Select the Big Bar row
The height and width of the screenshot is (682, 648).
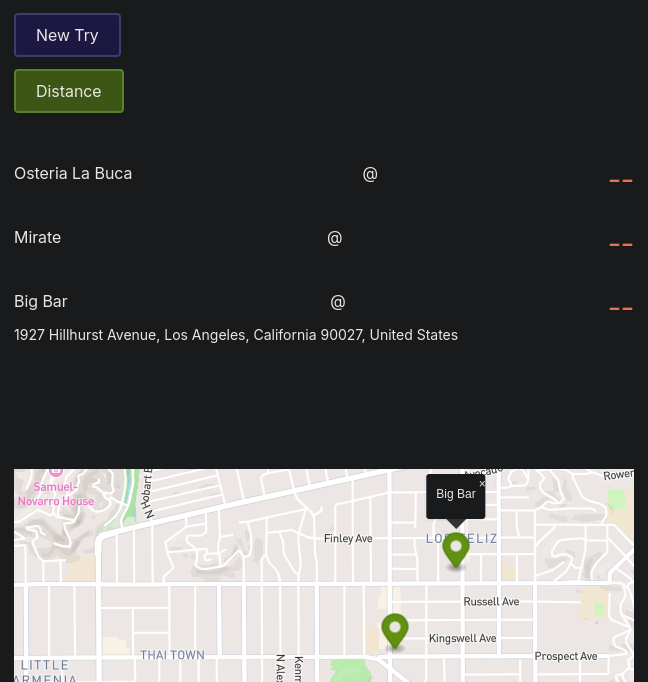41,301
